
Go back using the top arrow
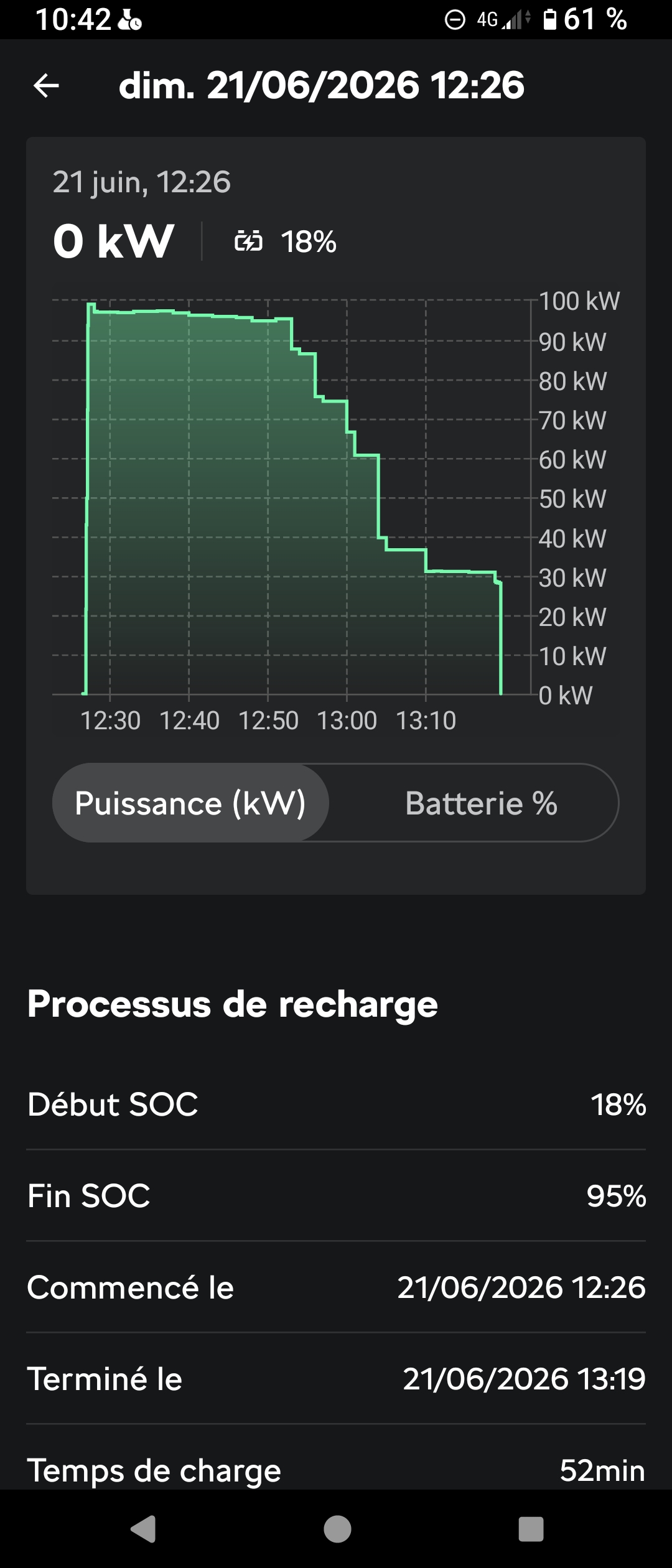tap(46, 85)
